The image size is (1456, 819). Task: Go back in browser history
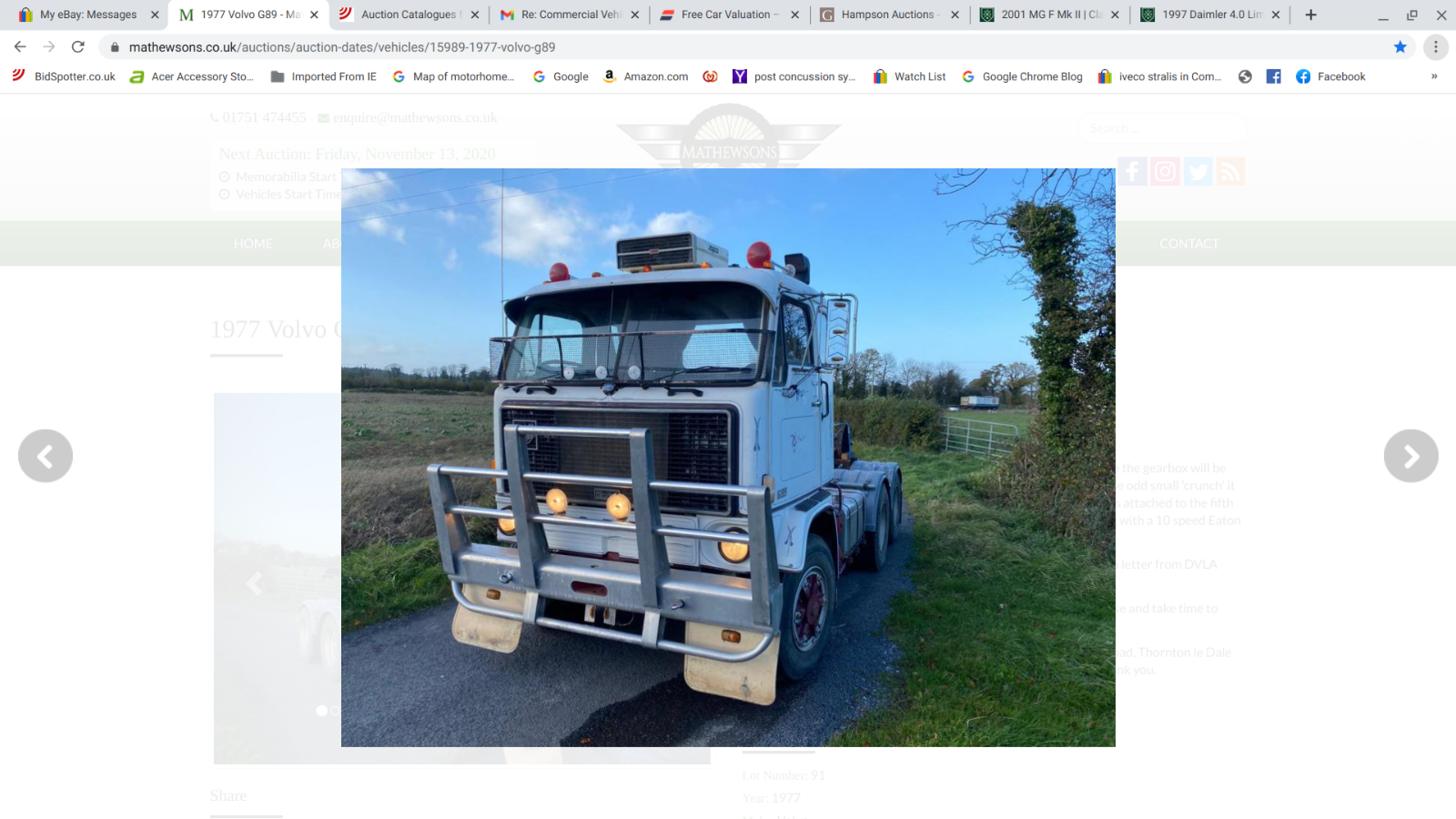pyautogui.click(x=20, y=46)
